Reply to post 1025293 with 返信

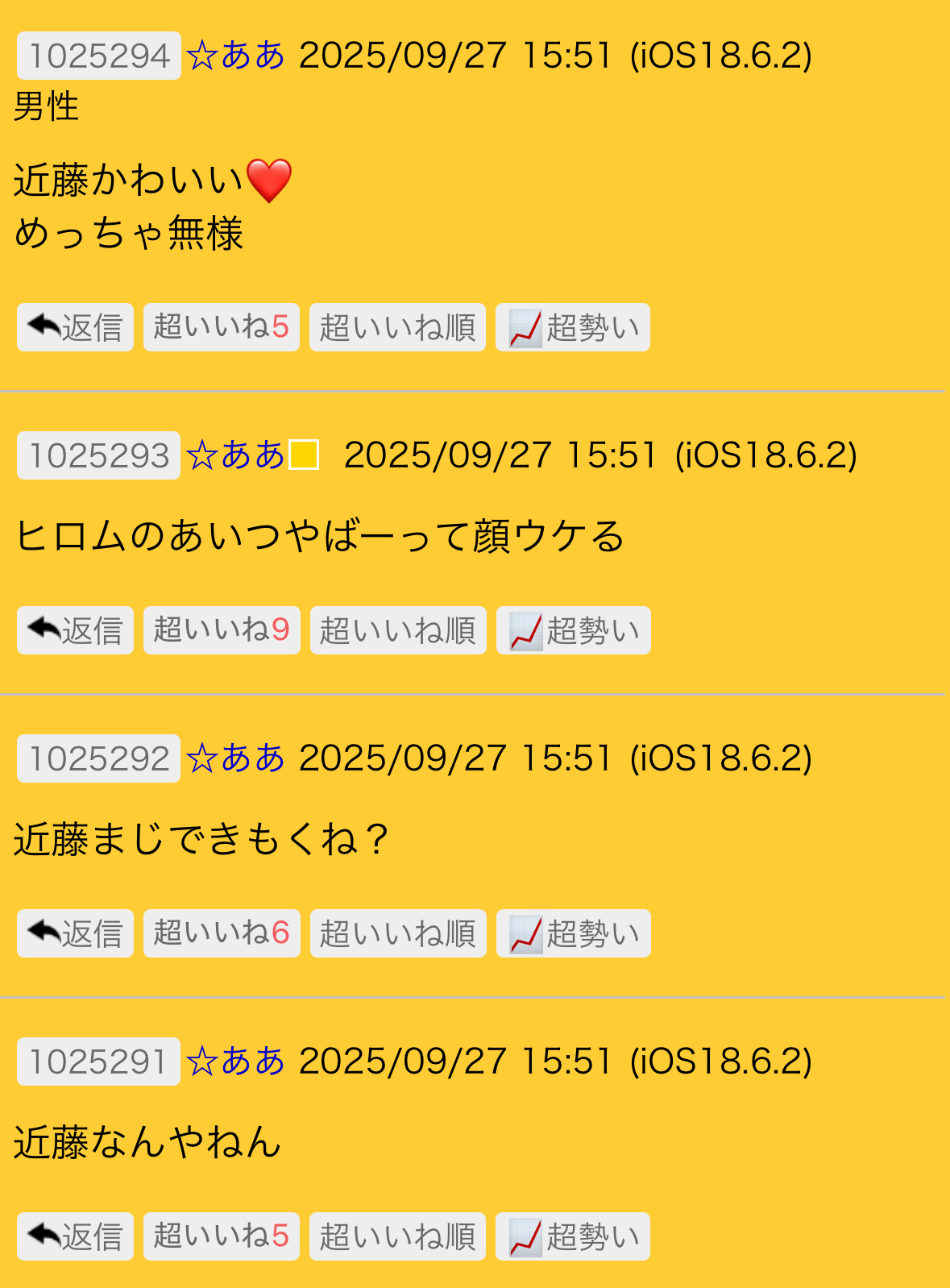pyautogui.click(x=75, y=630)
